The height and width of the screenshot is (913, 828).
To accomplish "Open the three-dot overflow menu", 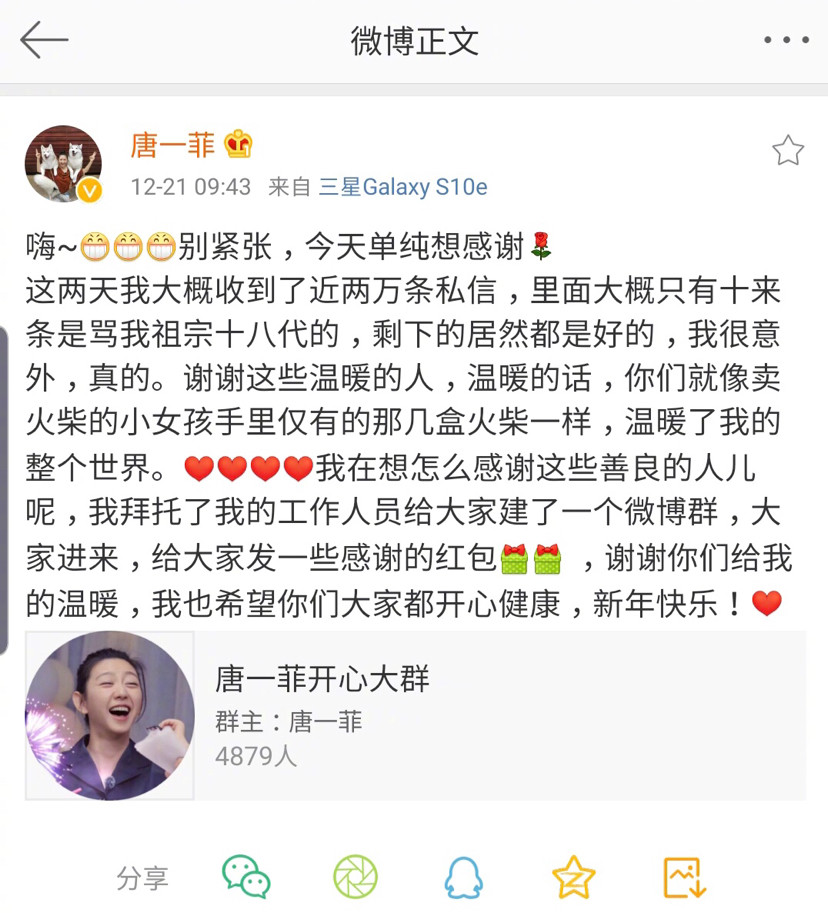I will 786,40.
